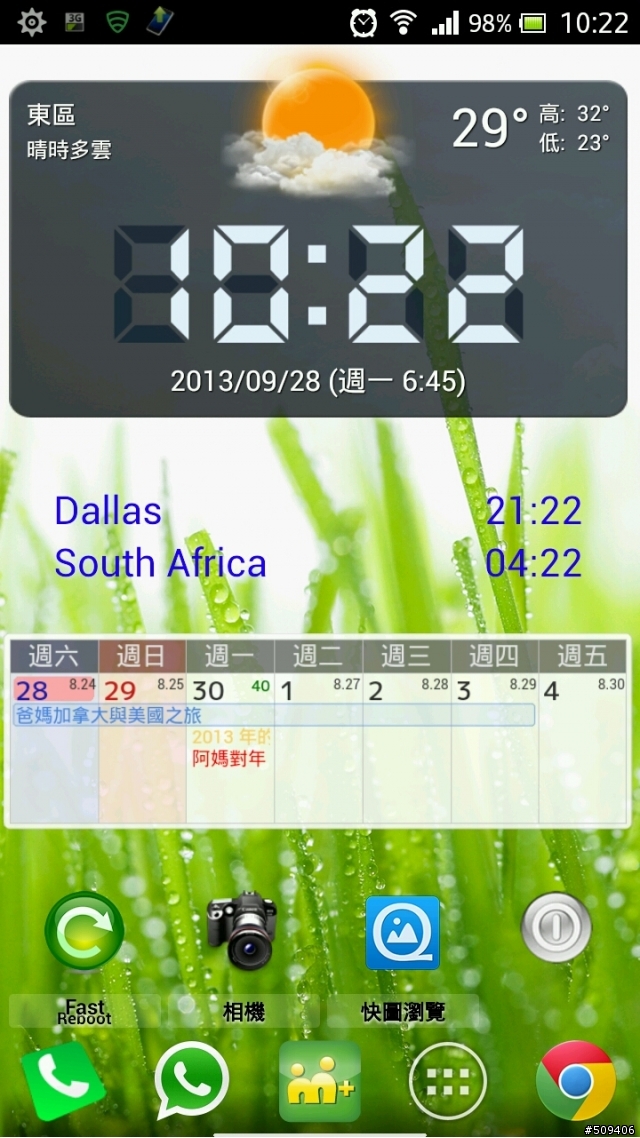Image resolution: width=640 pixels, height=1138 pixels.
Task: Launch the Fast Reboot app
Action: 85,932
